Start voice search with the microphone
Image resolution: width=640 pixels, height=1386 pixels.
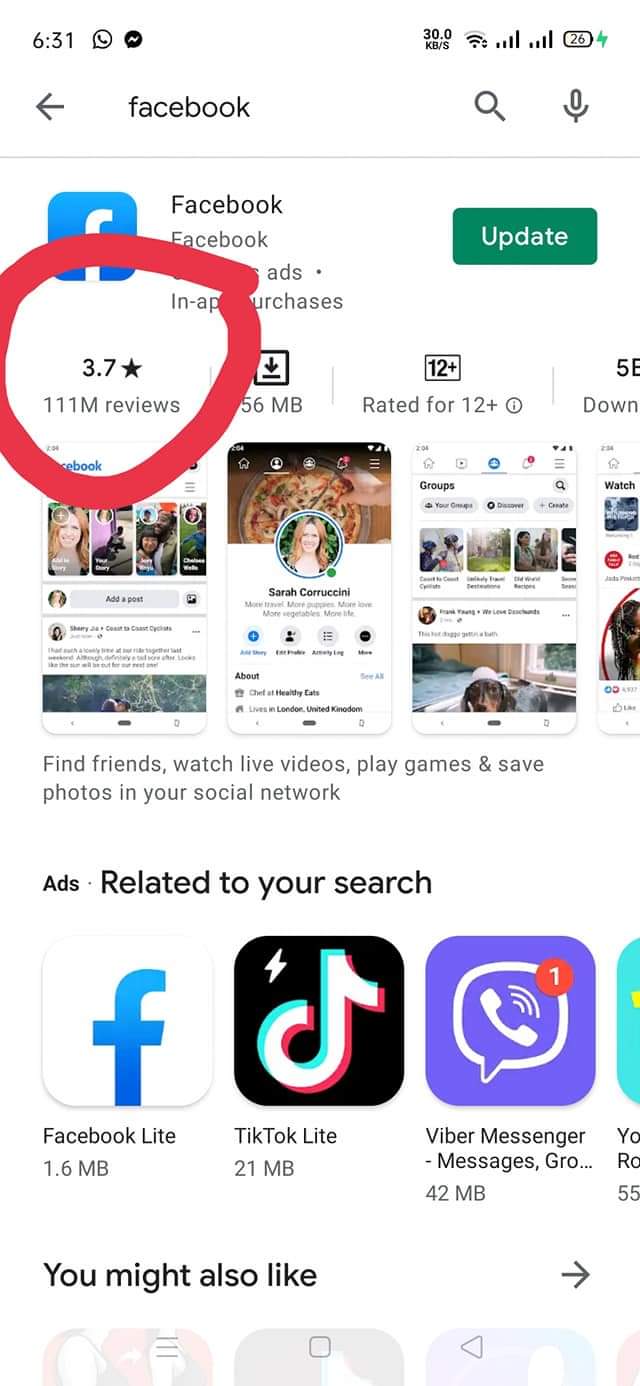coord(575,106)
